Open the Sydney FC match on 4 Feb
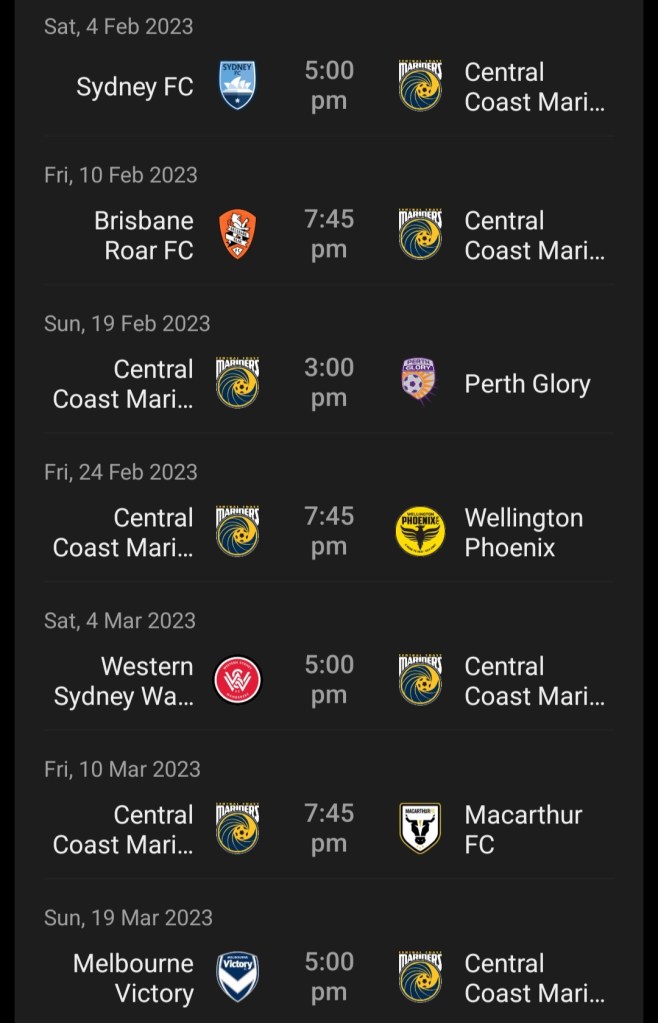 point(328,86)
